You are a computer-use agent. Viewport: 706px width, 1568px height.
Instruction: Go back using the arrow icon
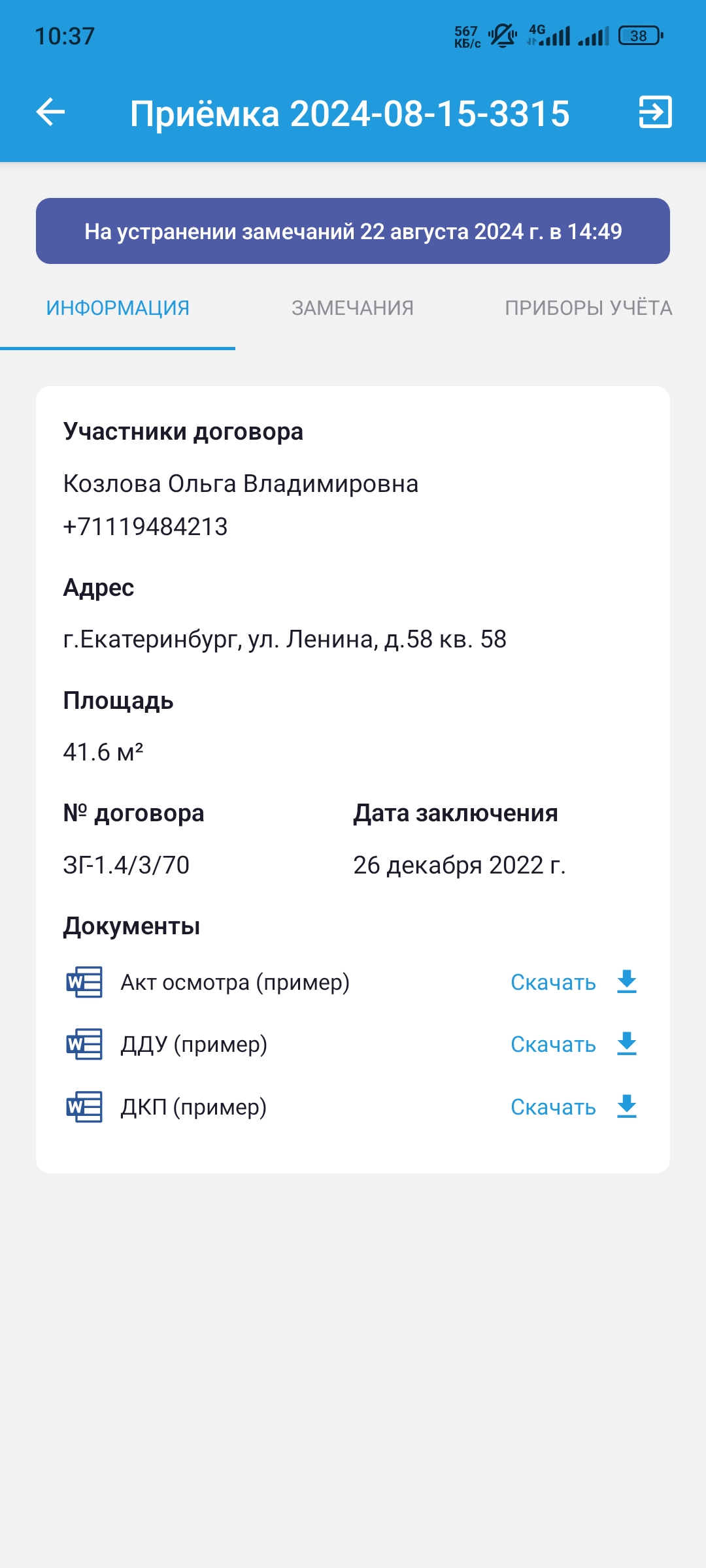[x=50, y=112]
